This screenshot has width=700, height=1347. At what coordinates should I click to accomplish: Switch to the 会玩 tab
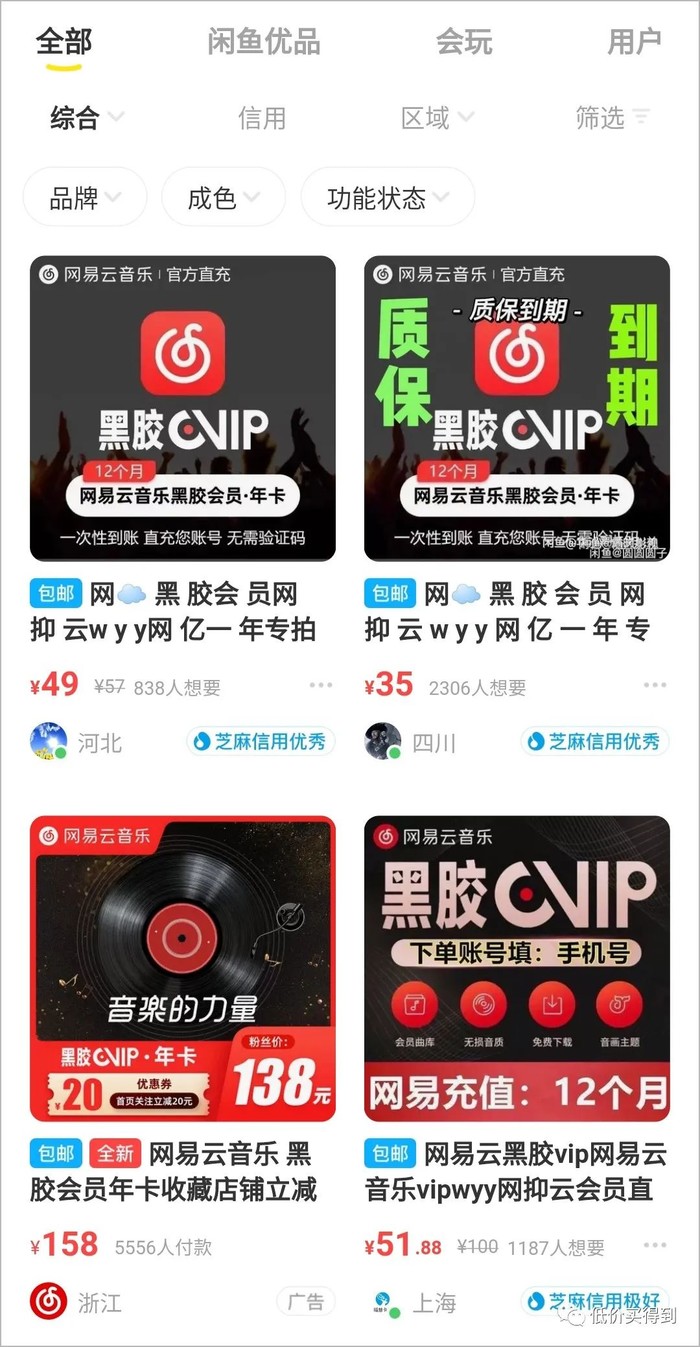[x=464, y=42]
